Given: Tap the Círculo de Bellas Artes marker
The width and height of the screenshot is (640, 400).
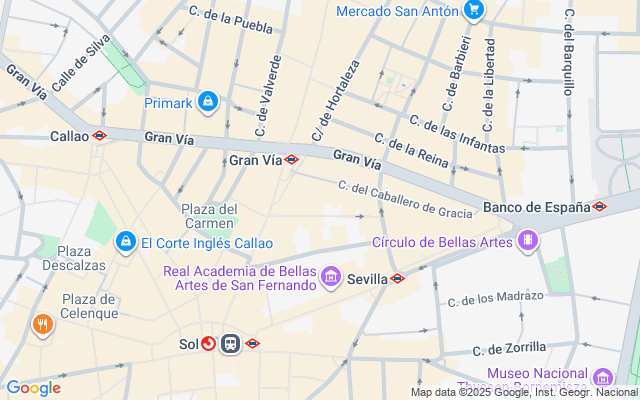Looking at the screenshot, I should [x=527, y=241].
